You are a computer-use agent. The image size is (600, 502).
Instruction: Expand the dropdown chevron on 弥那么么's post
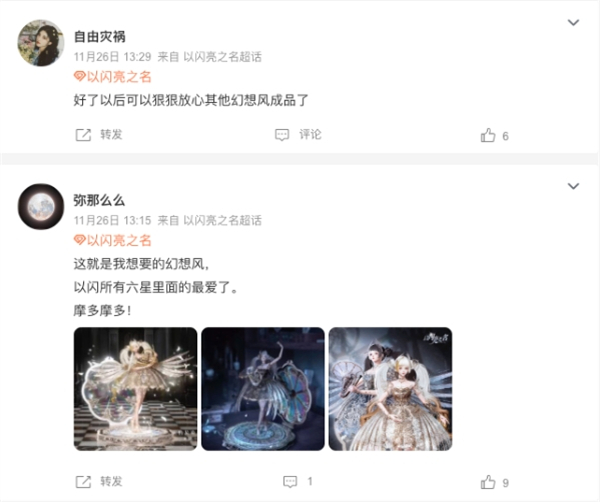pyautogui.click(x=573, y=186)
